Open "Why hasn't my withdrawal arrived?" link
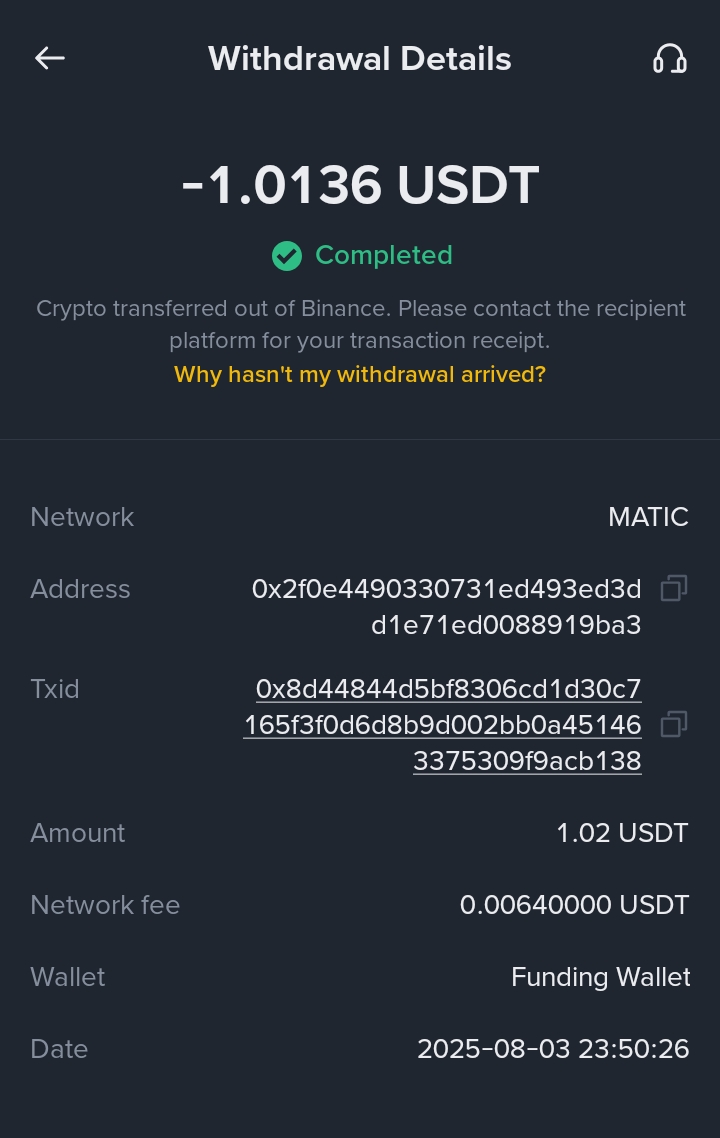720x1138 pixels. click(x=360, y=375)
